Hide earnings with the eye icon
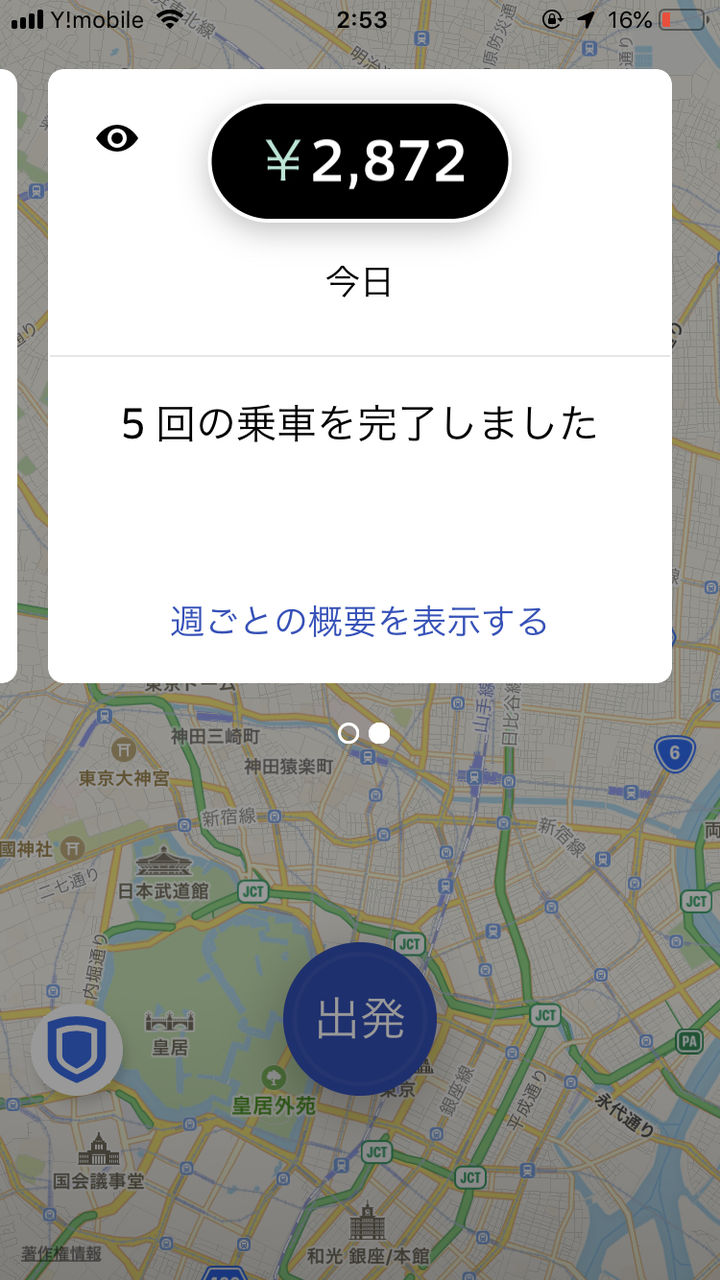This screenshot has width=720, height=1280. (117, 138)
